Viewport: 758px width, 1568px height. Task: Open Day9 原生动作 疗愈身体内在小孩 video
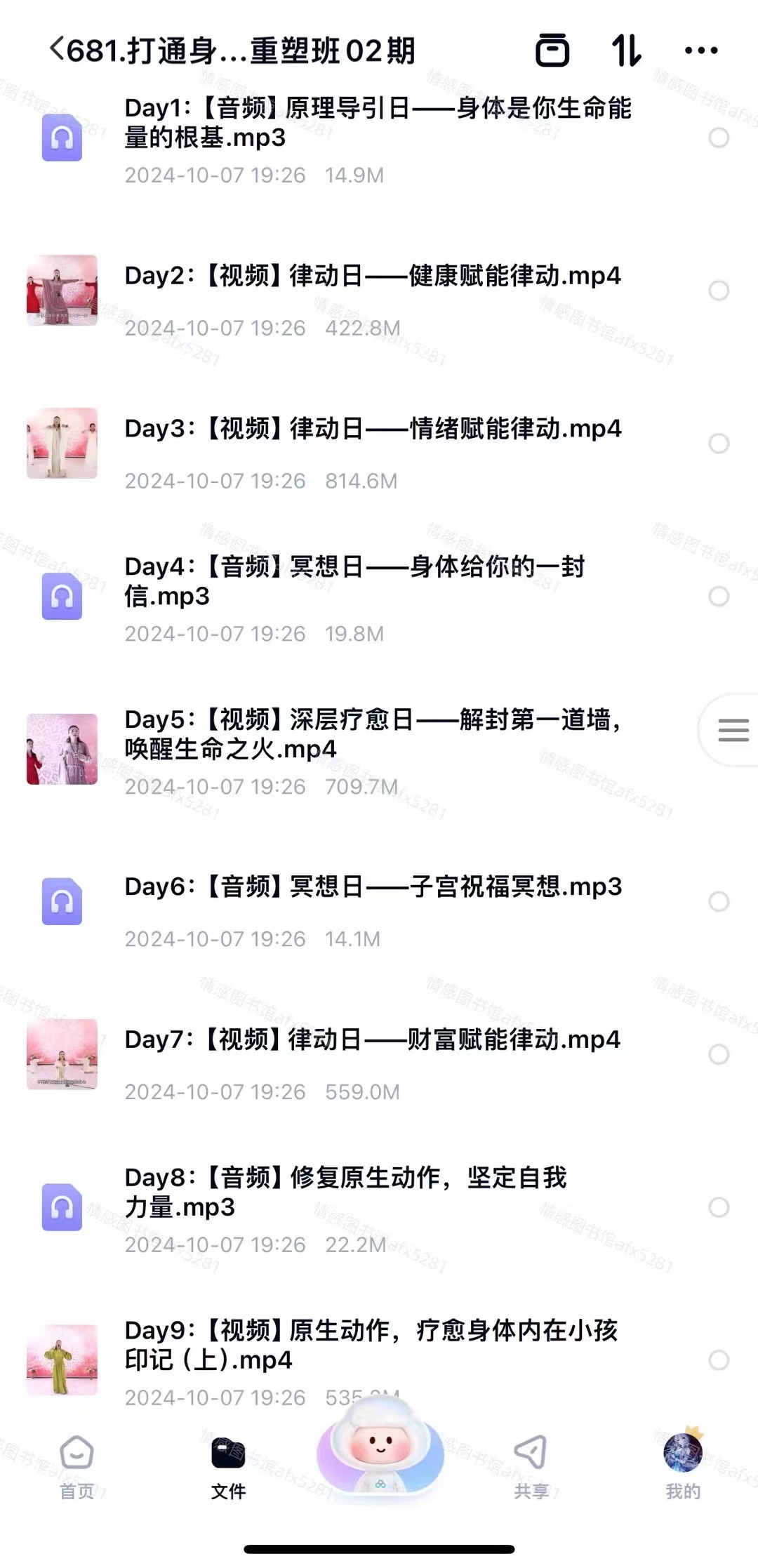[x=371, y=1345]
